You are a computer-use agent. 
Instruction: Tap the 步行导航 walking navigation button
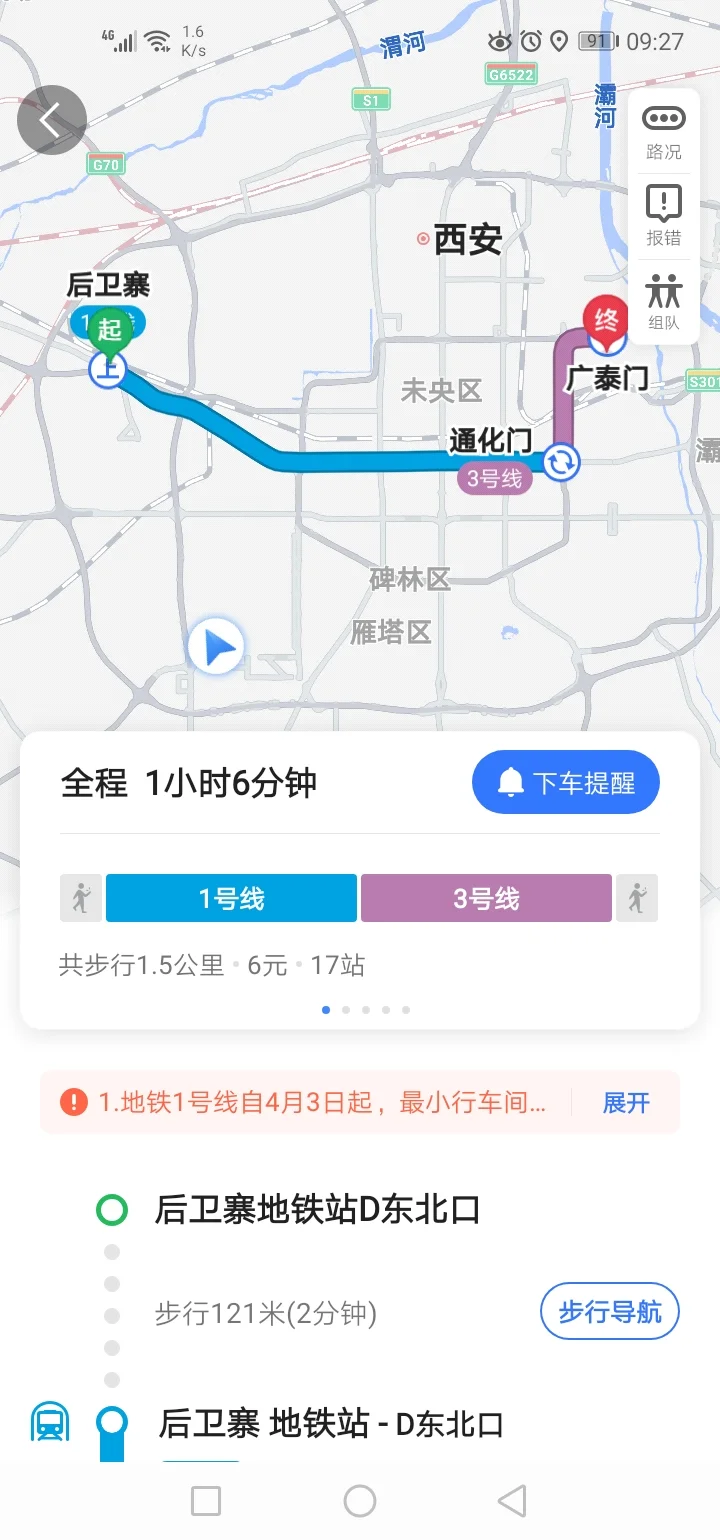610,1311
